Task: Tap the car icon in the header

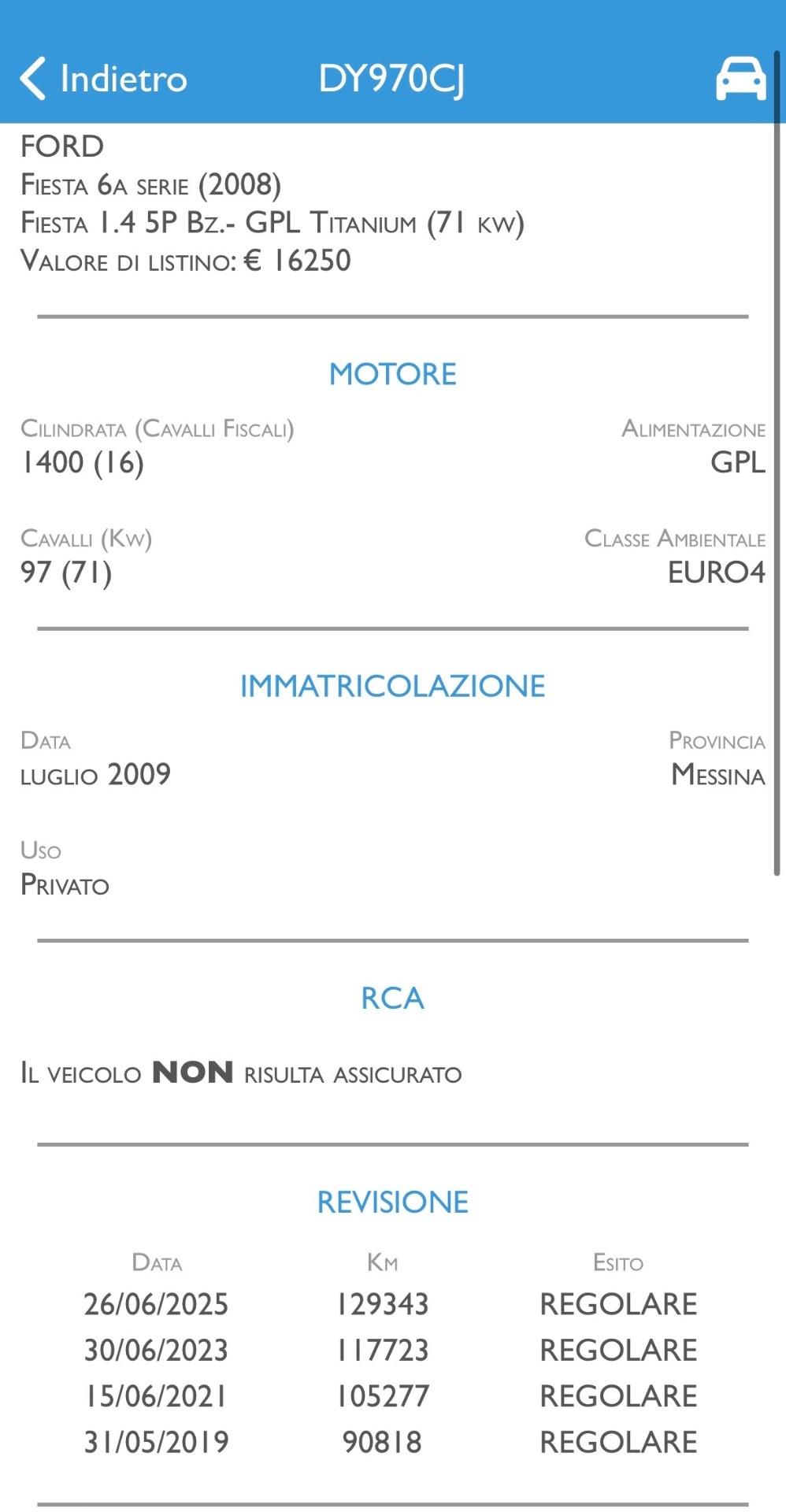Action: point(740,79)
